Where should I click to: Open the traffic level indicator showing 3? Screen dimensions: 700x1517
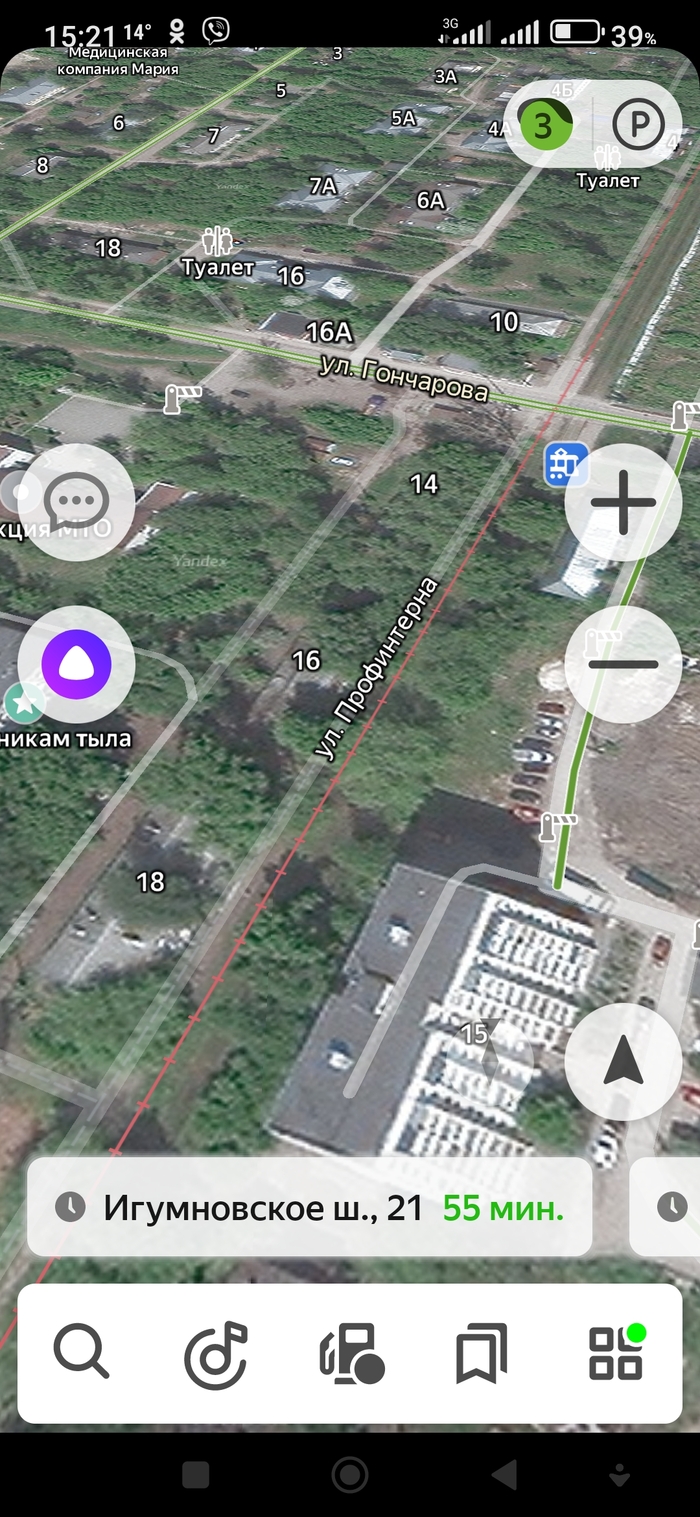tap(543, 126)
